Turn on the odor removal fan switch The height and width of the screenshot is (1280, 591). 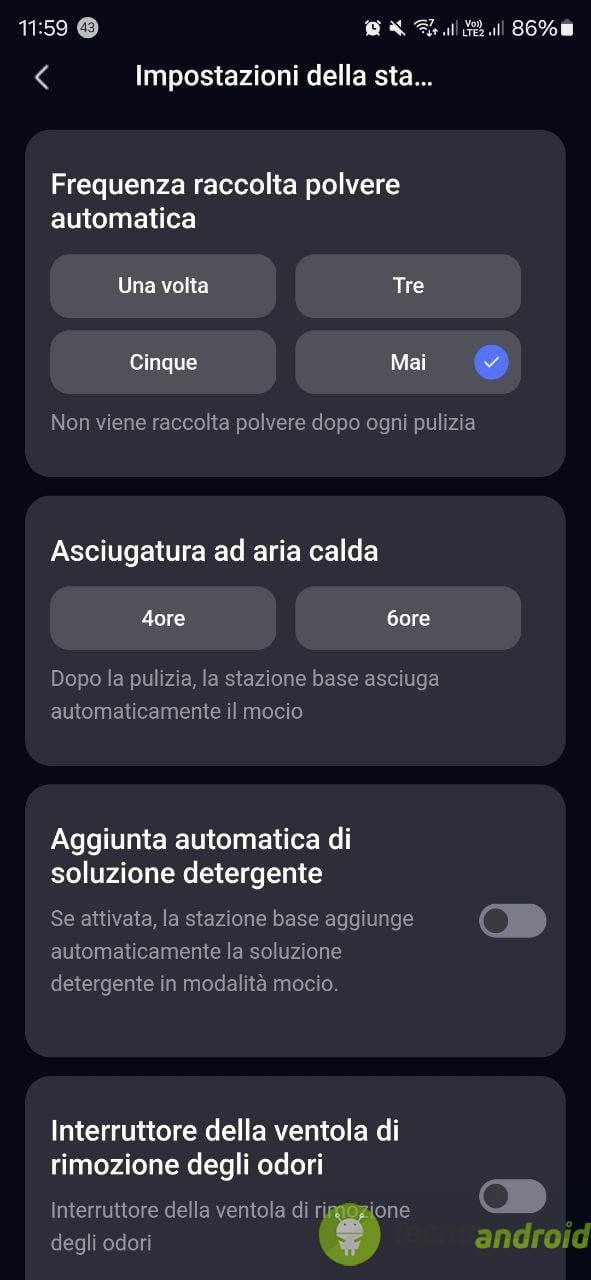coord(513,1196)
